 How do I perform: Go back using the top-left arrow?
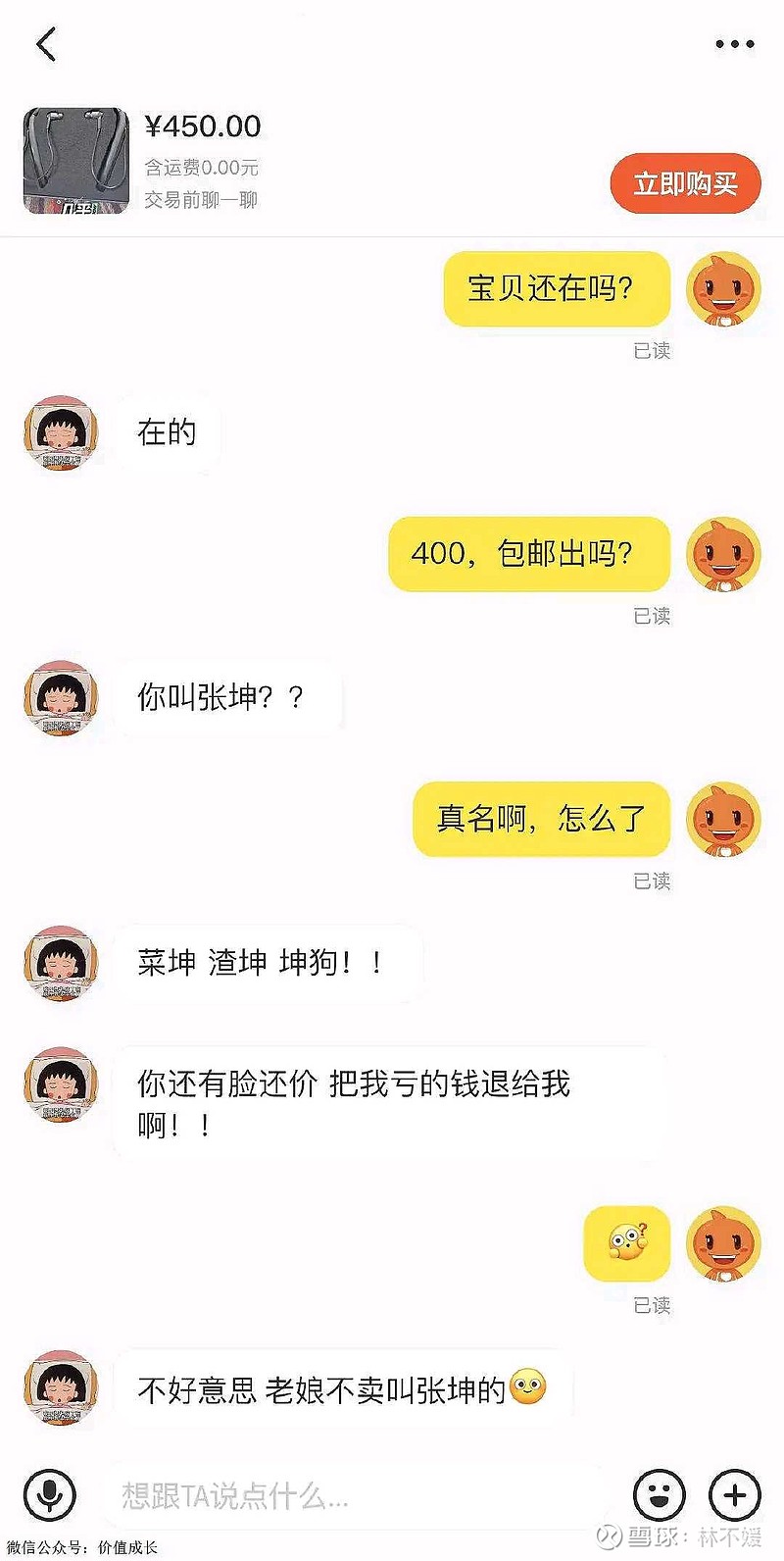coord(46,44)
